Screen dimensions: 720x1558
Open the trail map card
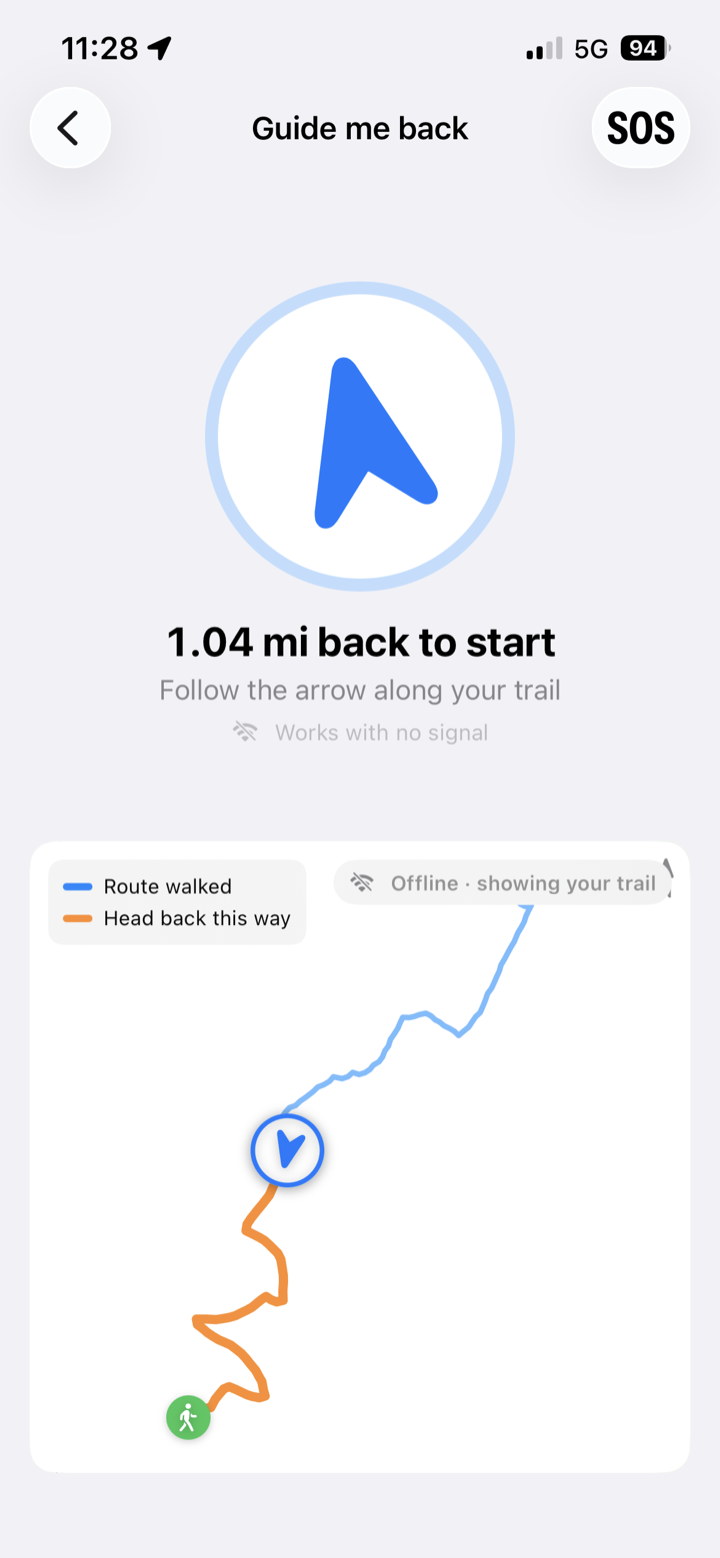coord(360,1156)
